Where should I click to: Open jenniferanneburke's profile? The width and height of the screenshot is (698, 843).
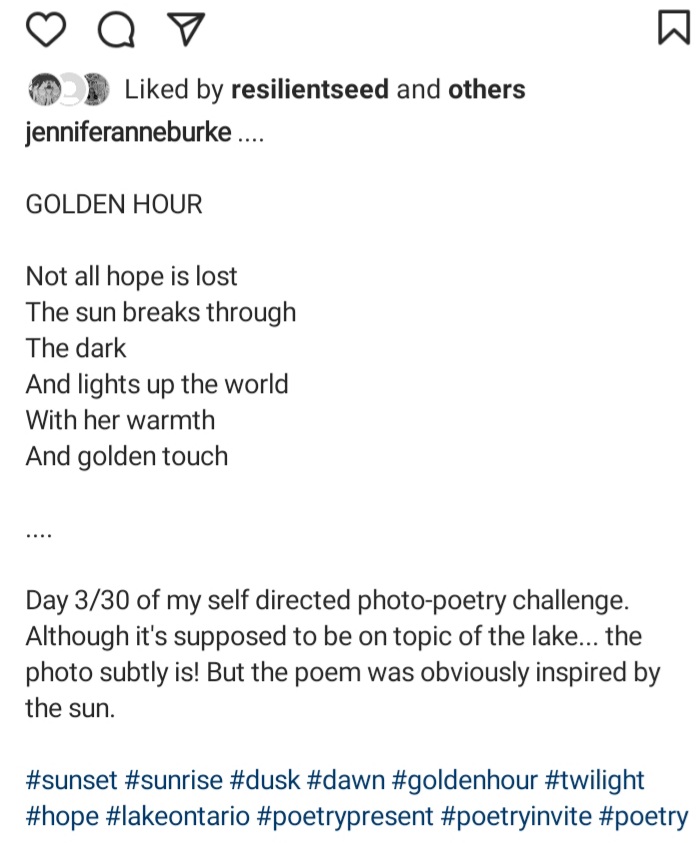[129, 134]
